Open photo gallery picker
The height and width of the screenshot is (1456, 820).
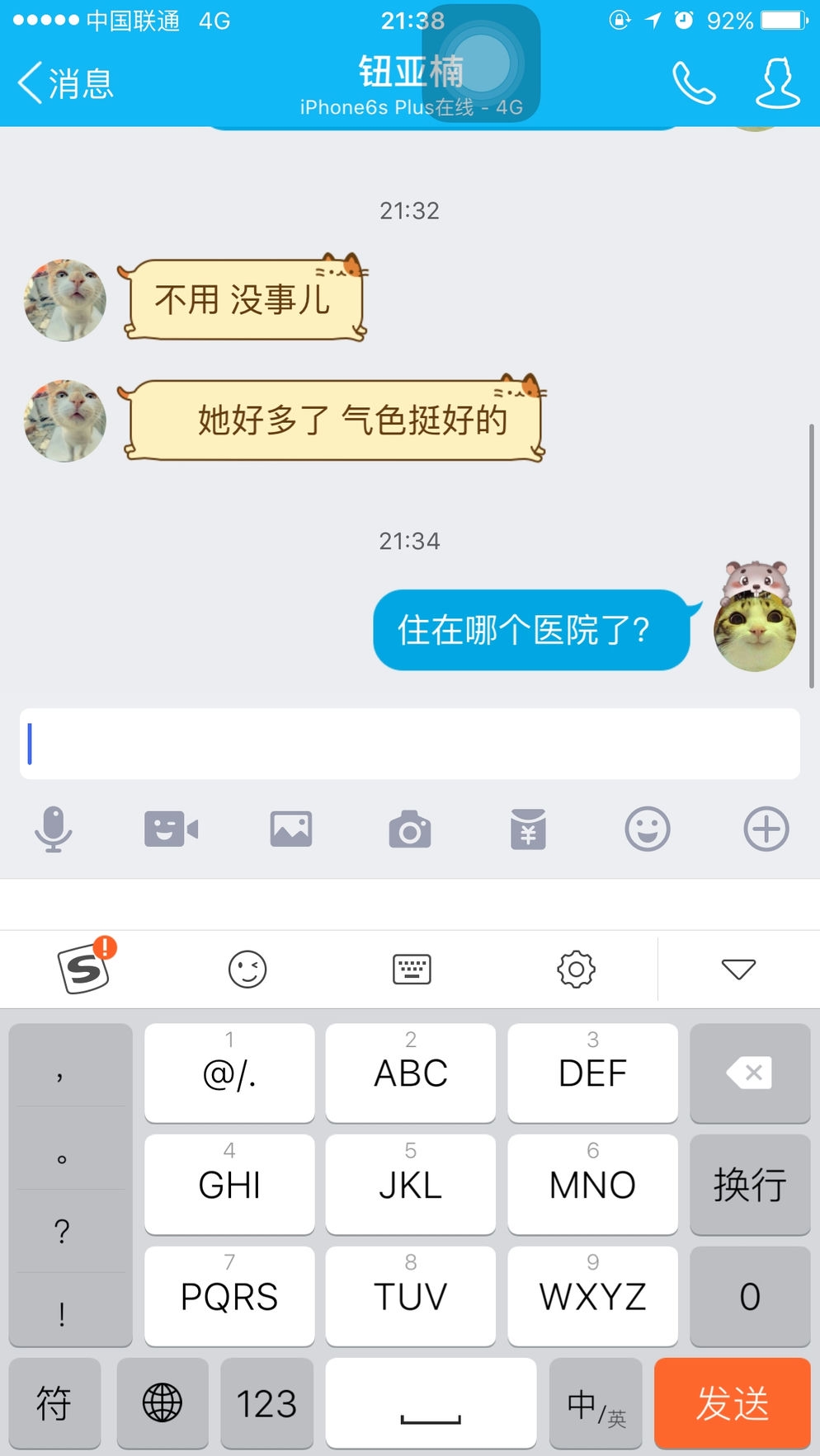pyautogui.click(x=291, y=829)
